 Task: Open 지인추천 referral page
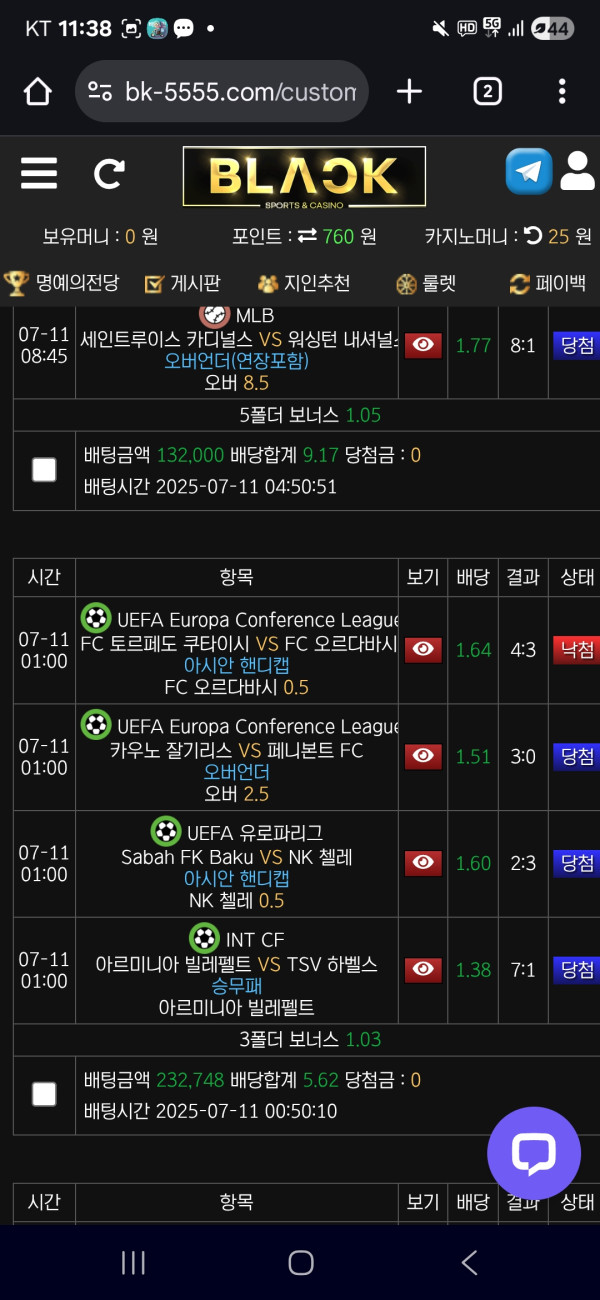coord(304,283)
